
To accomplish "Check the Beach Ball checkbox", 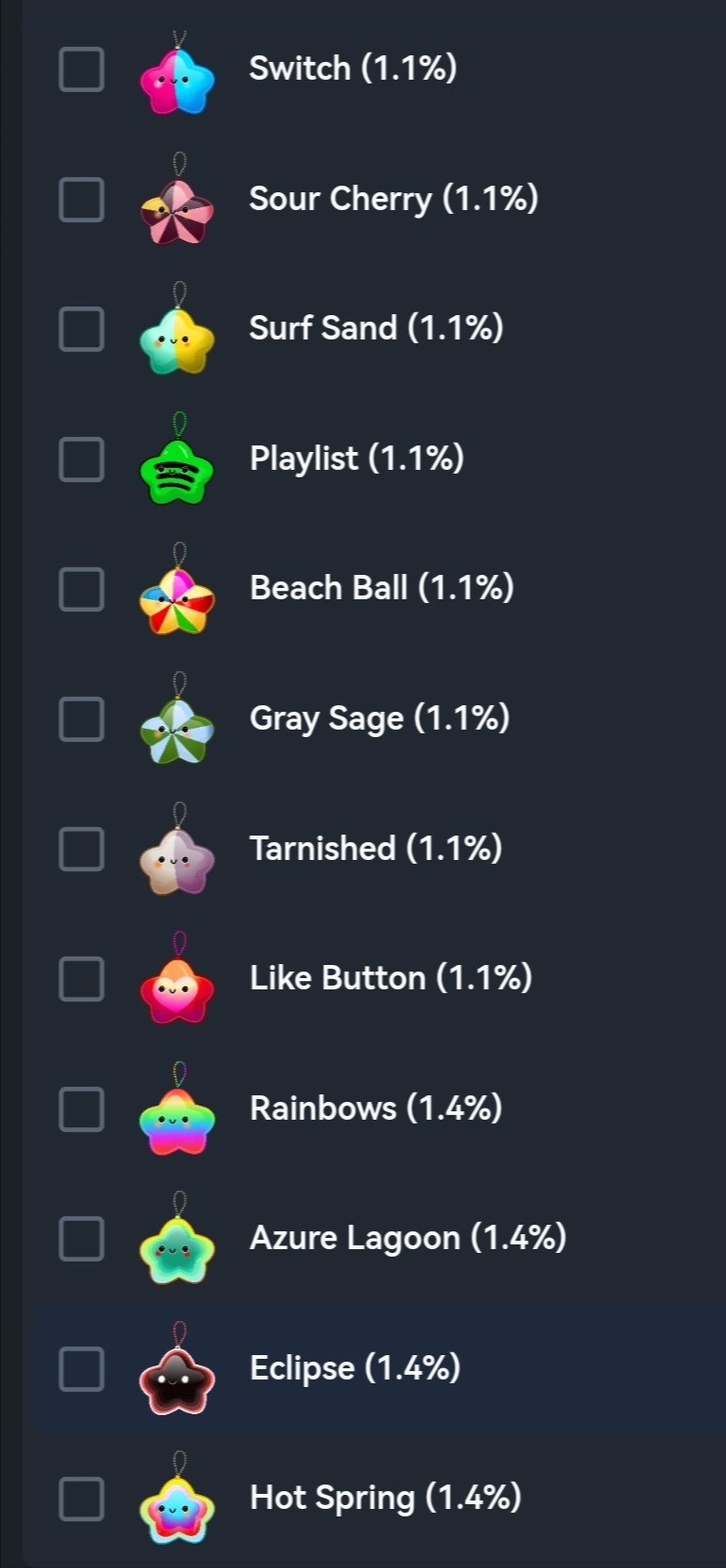I will (x=82, y=589).
